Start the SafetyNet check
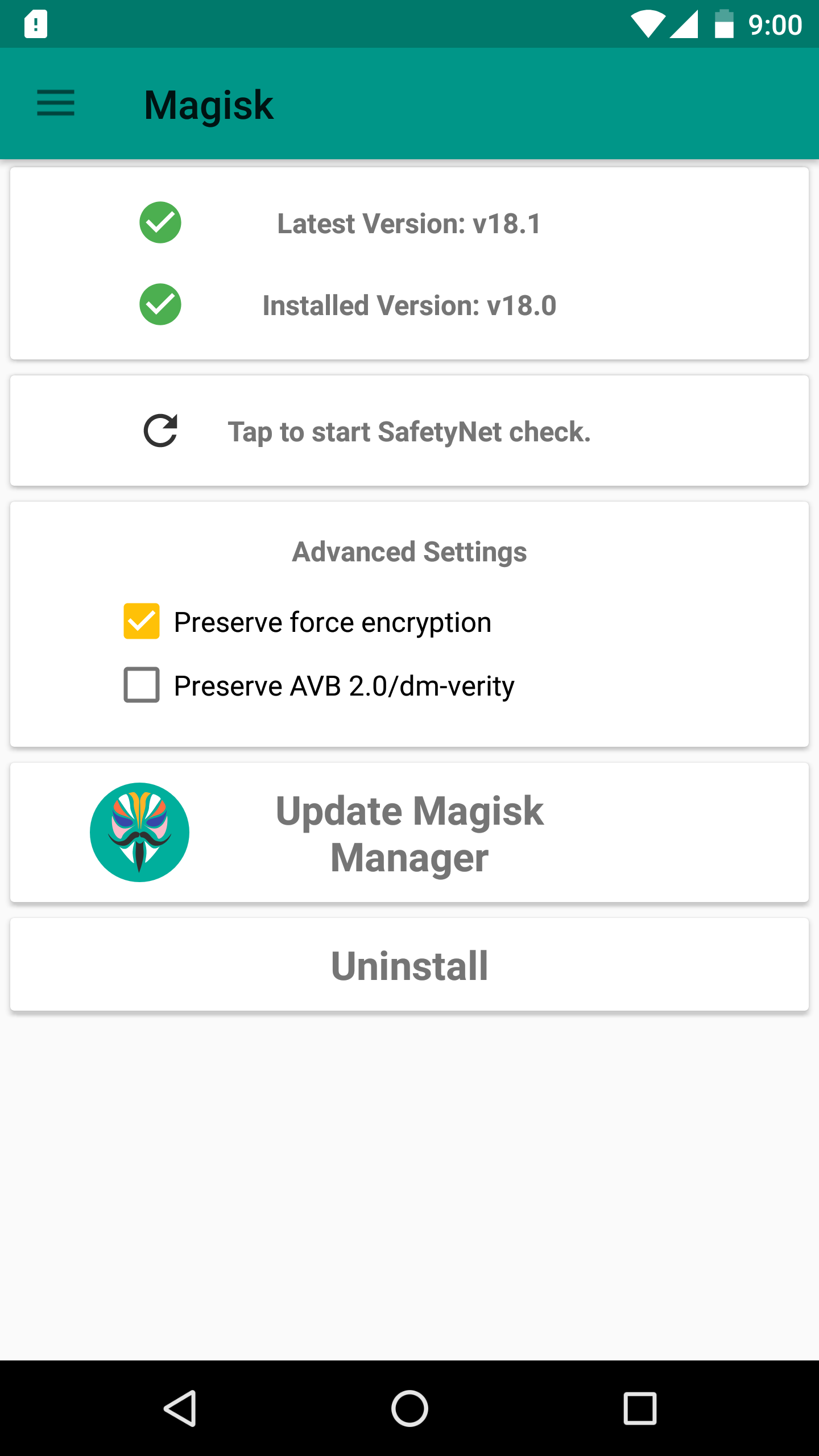 pyautogui.click(x=409, y=431)
